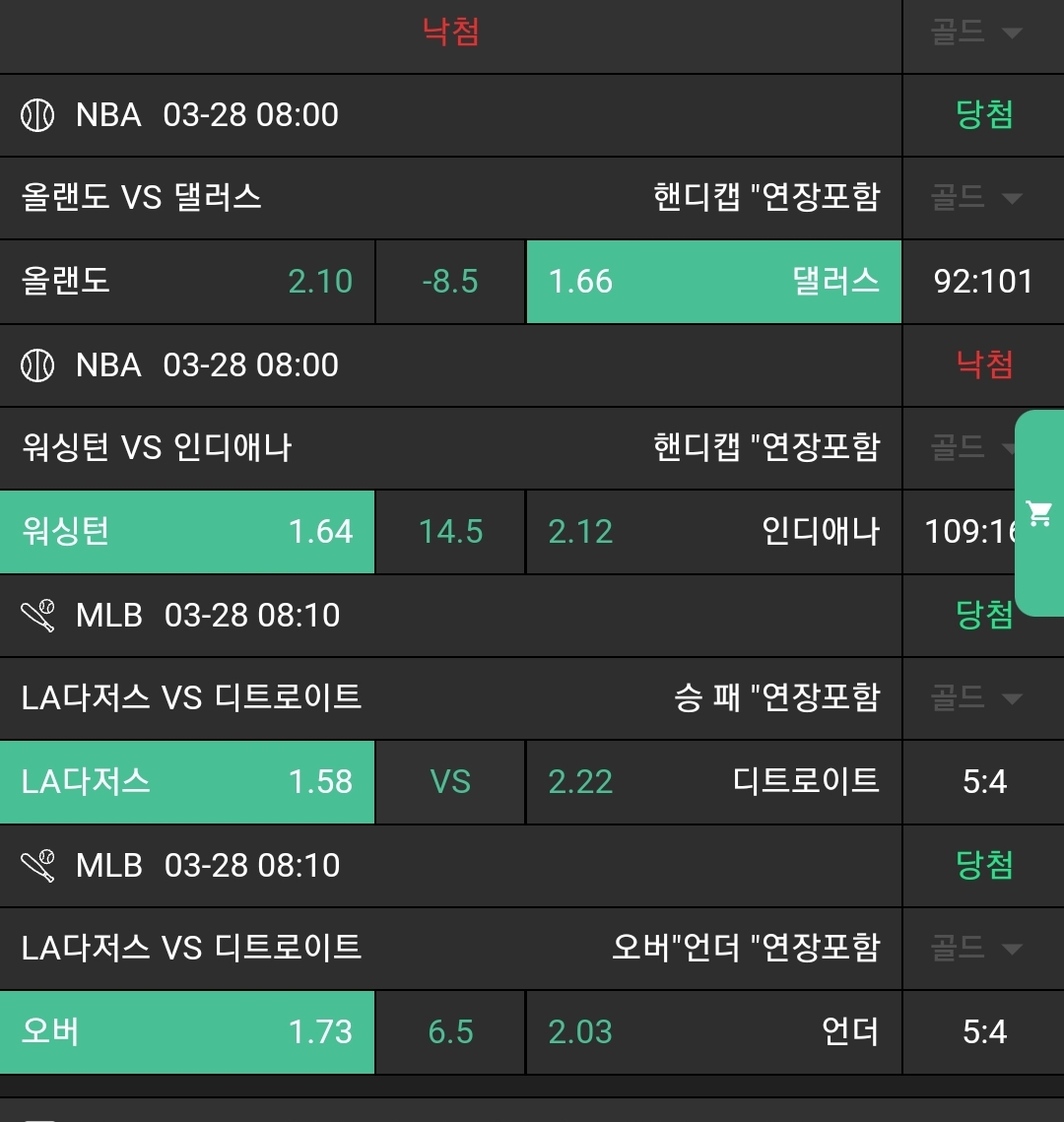Select 디트로이트 at odds 2.22

713,782
